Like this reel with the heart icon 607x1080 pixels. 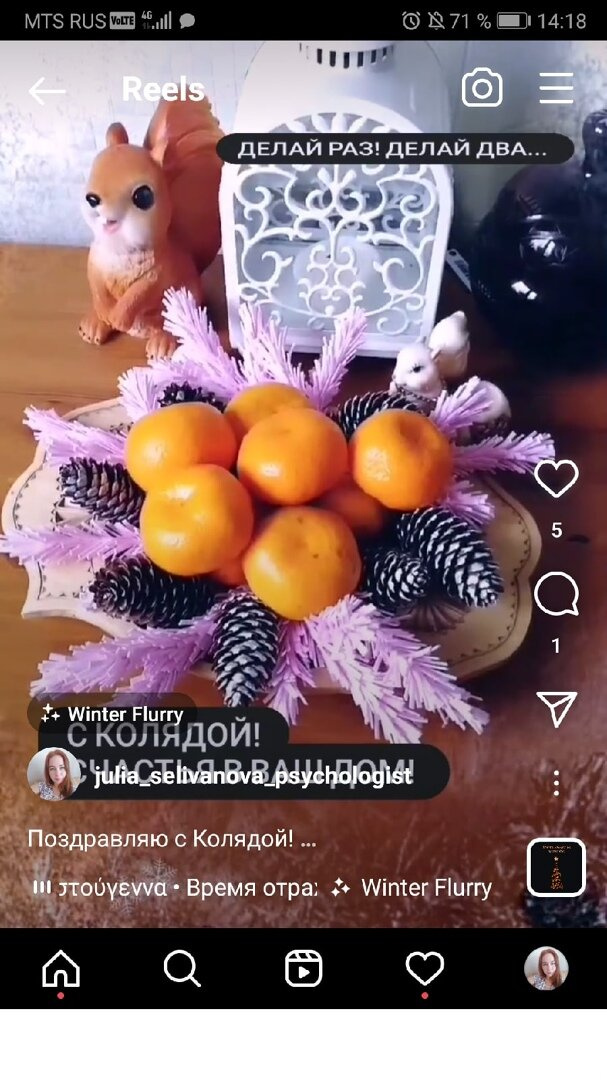click(556, 479)
